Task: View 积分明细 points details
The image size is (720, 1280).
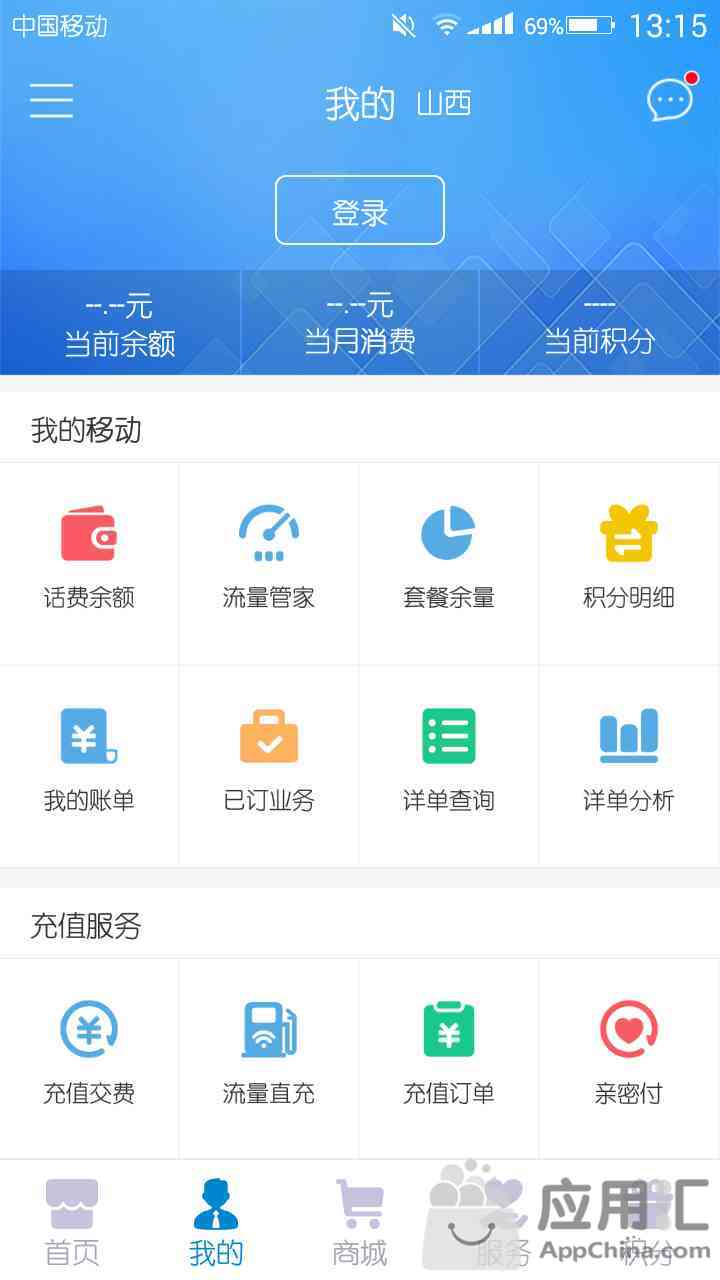Action: point(629,560)
